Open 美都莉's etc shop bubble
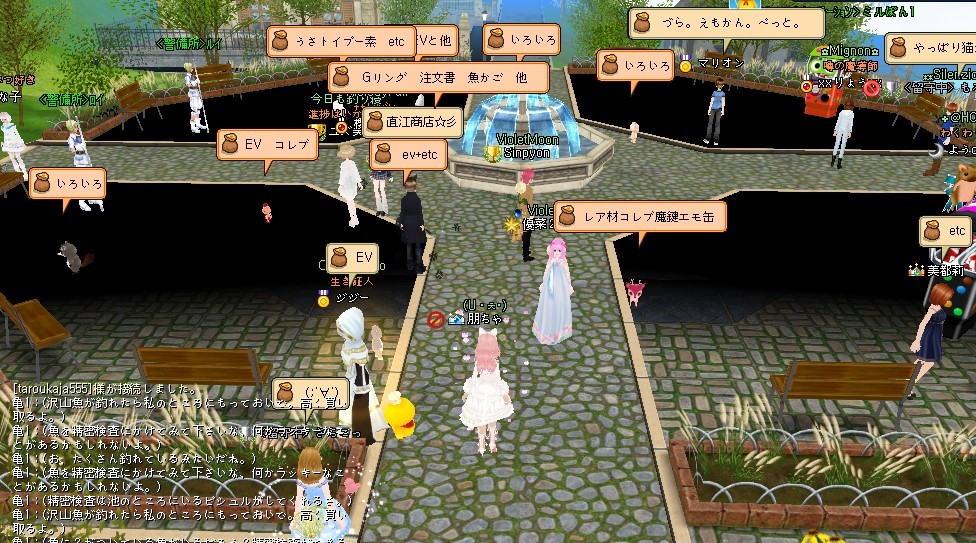 (945, 231)
